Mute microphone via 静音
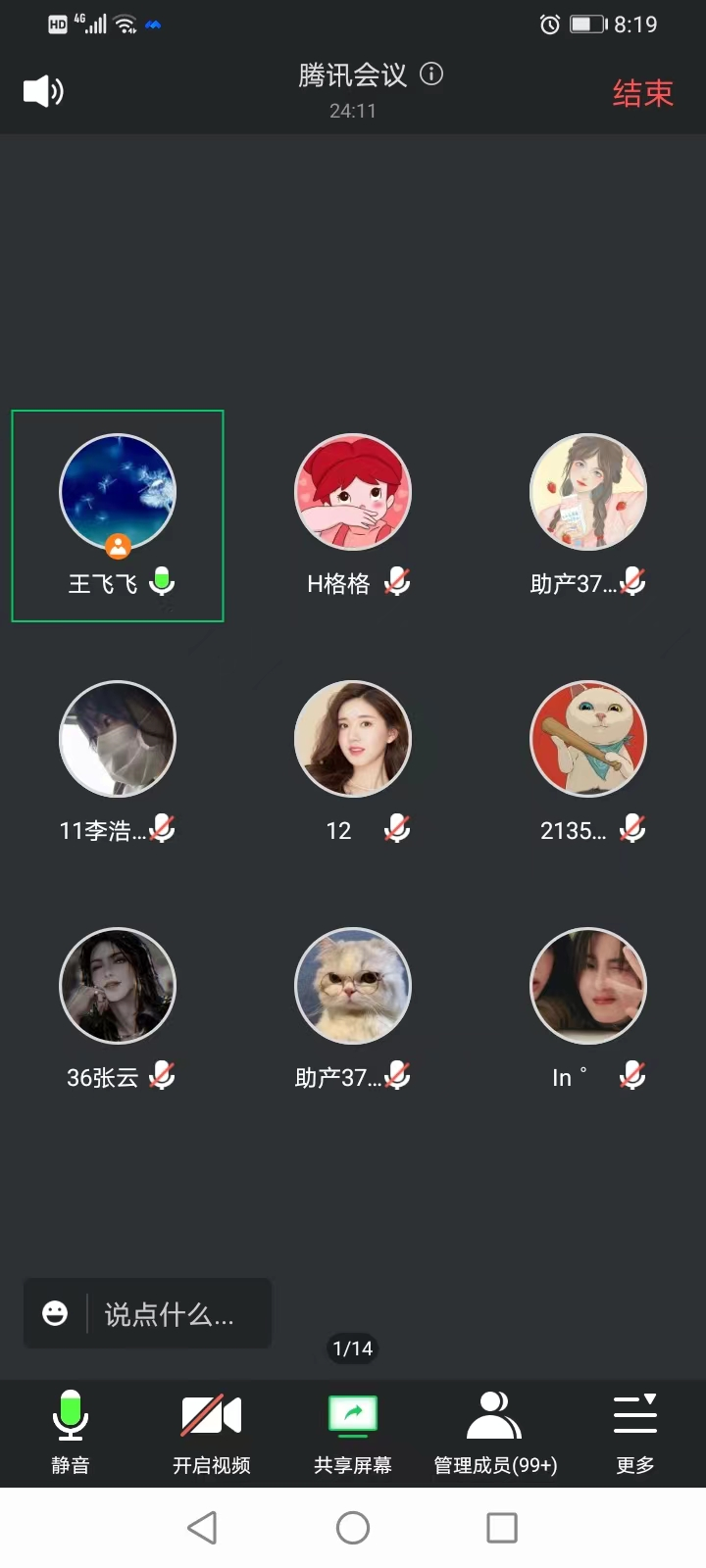 [71, 1431]
